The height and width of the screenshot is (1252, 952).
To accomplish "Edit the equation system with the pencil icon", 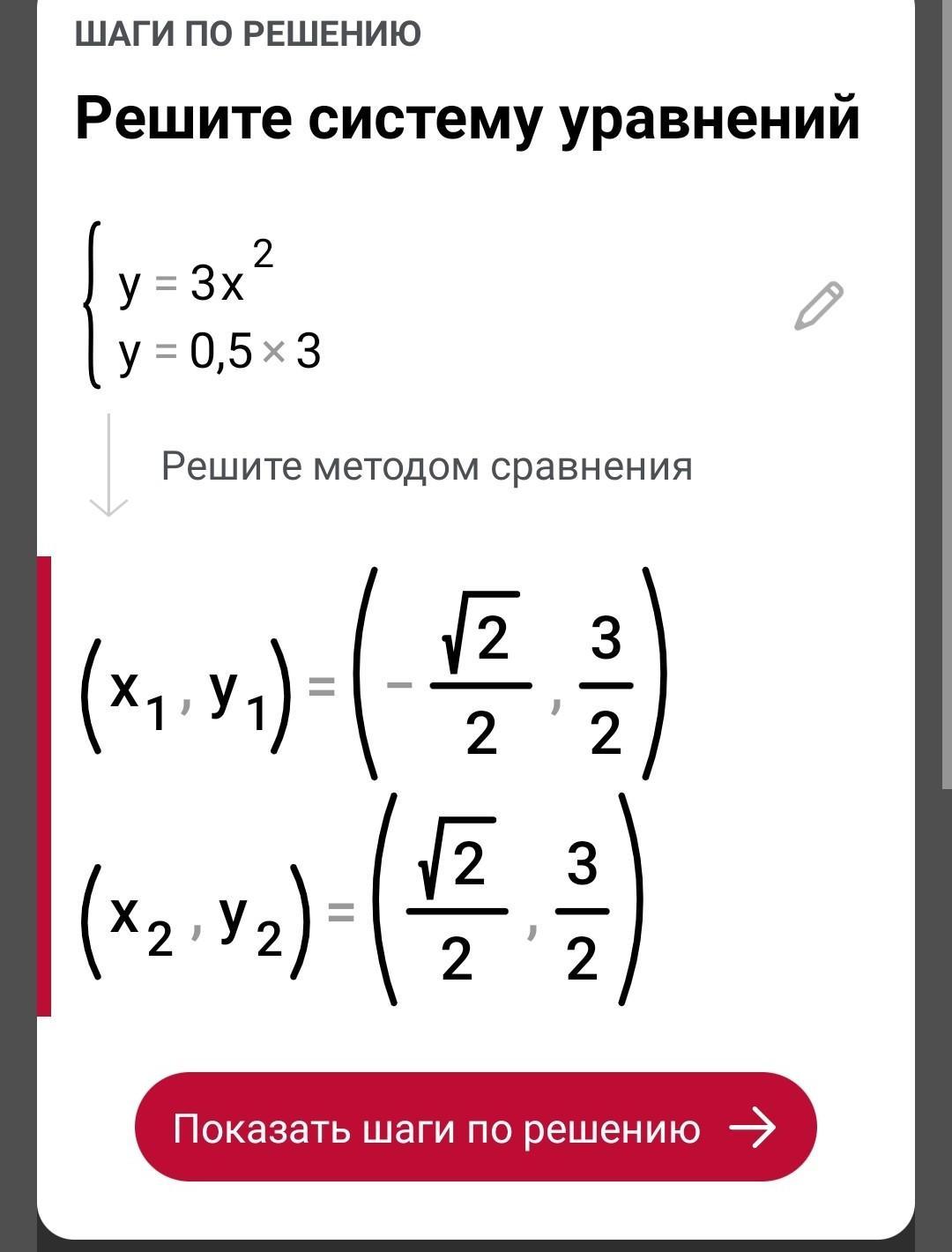I will [x=819, y=306].
